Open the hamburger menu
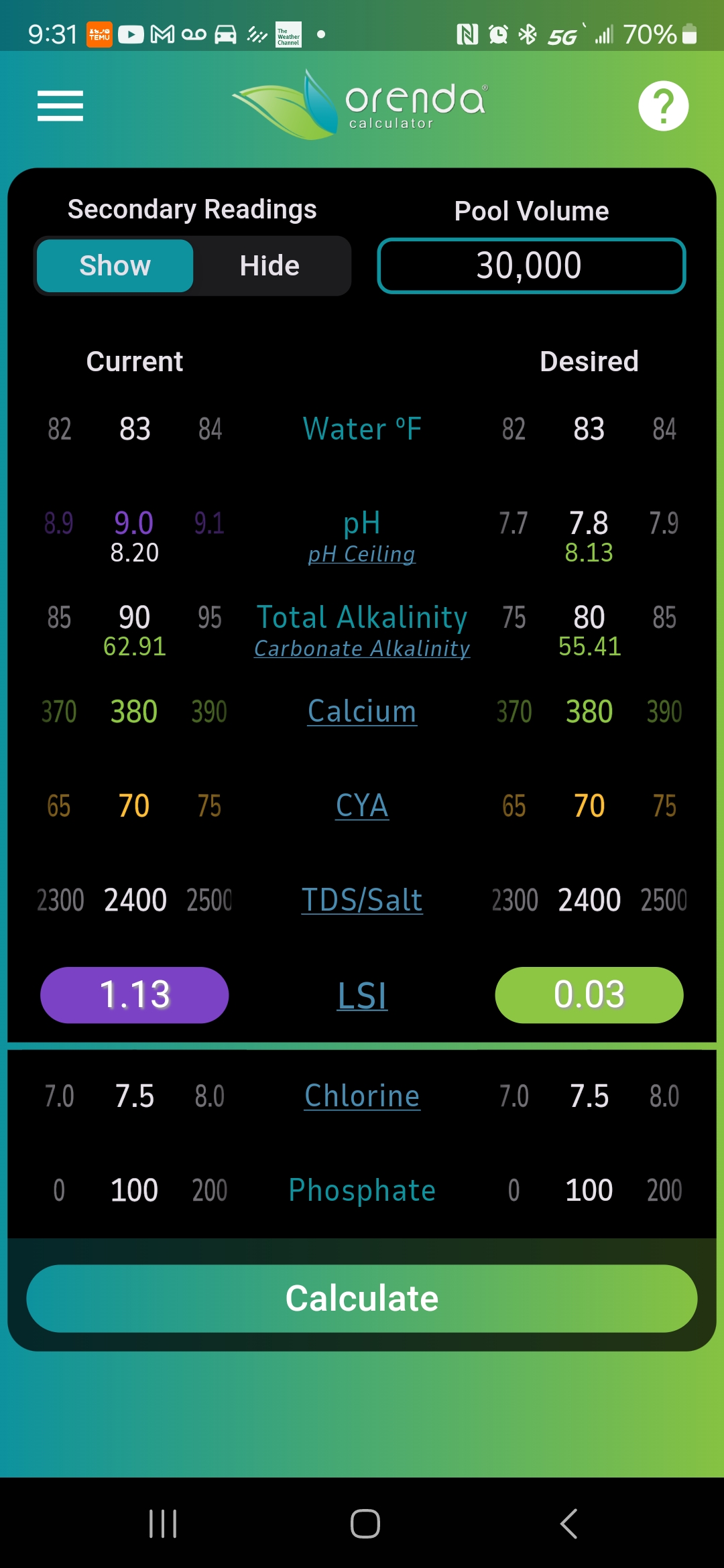This screenshot has width=724, height=1568. pos(60,106)
